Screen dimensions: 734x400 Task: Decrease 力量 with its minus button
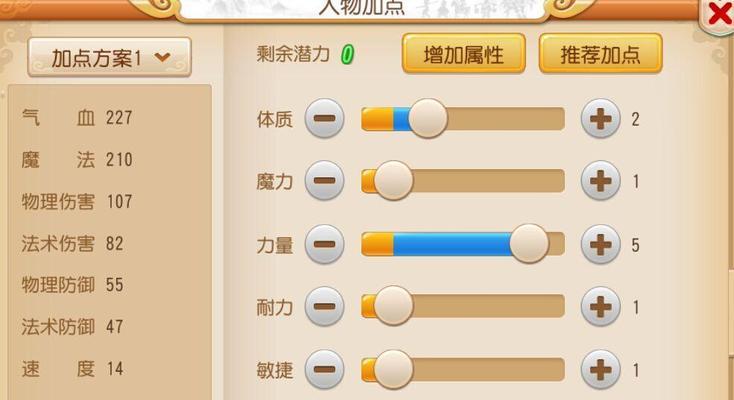click(324, 244)
